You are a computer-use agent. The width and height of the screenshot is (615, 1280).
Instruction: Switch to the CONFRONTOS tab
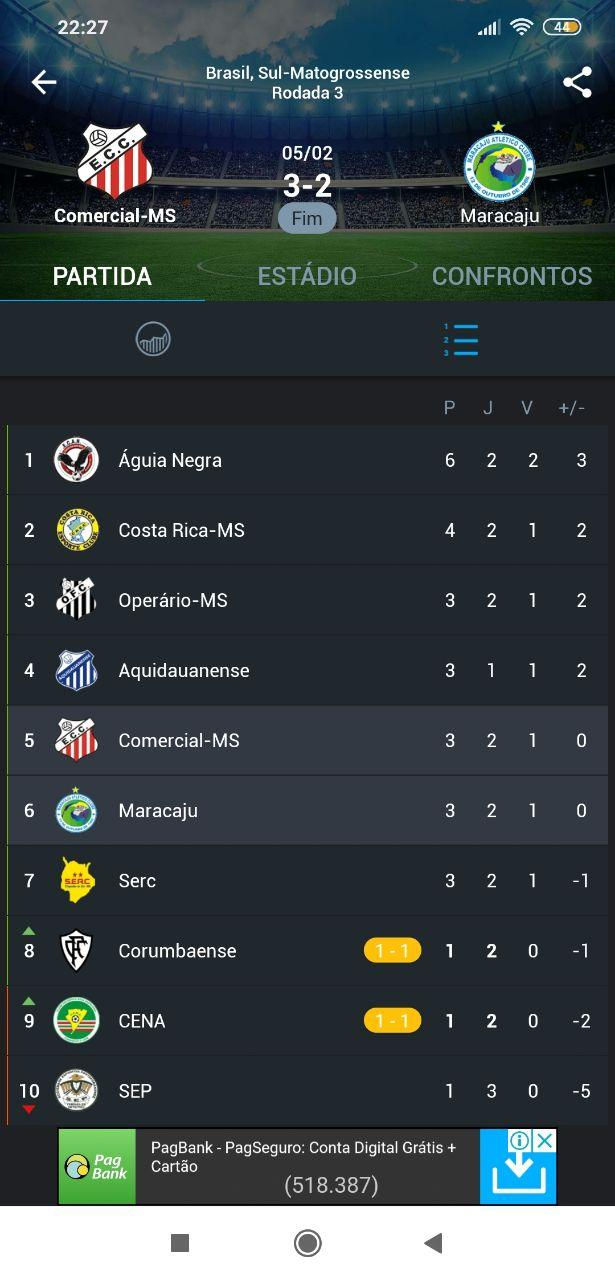point(512,276)
